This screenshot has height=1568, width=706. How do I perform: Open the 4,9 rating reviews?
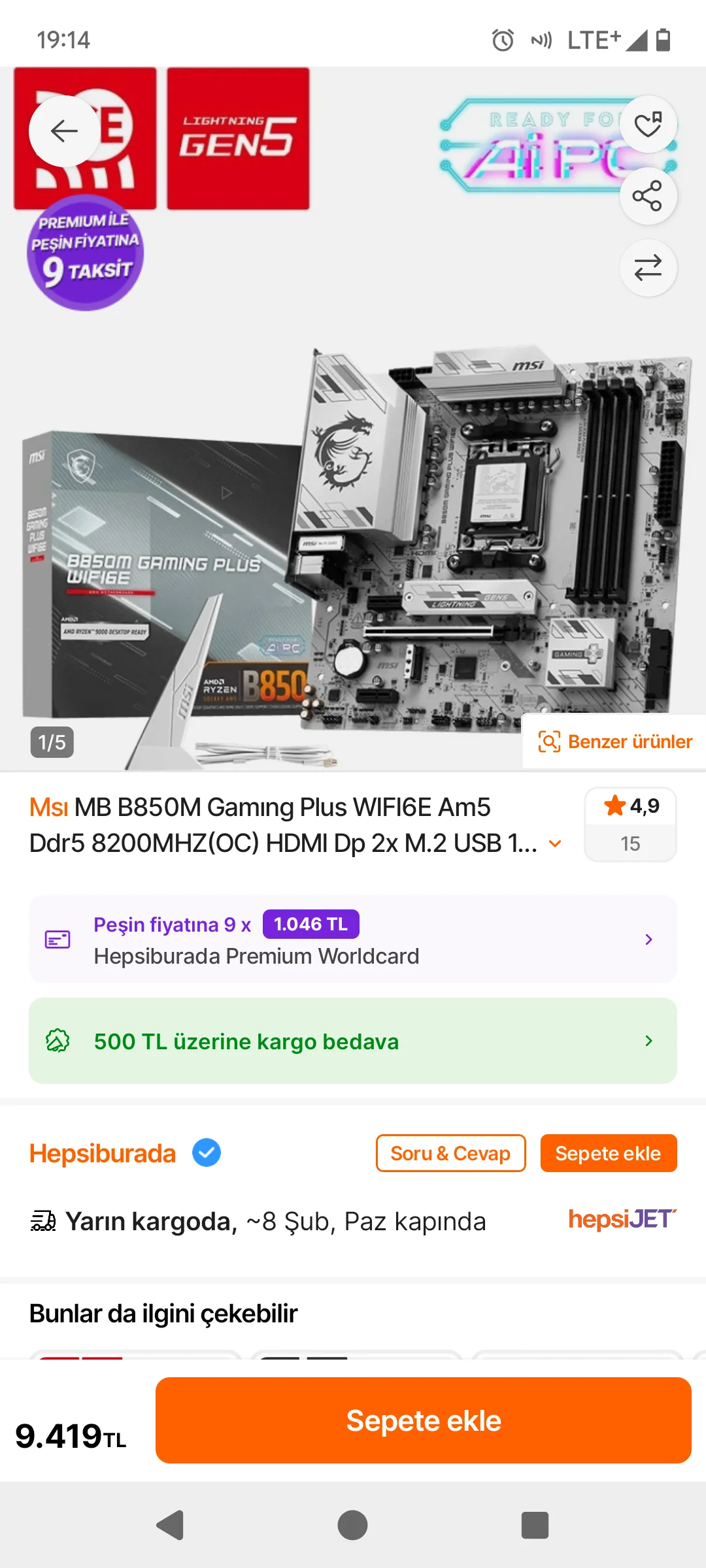630,824
